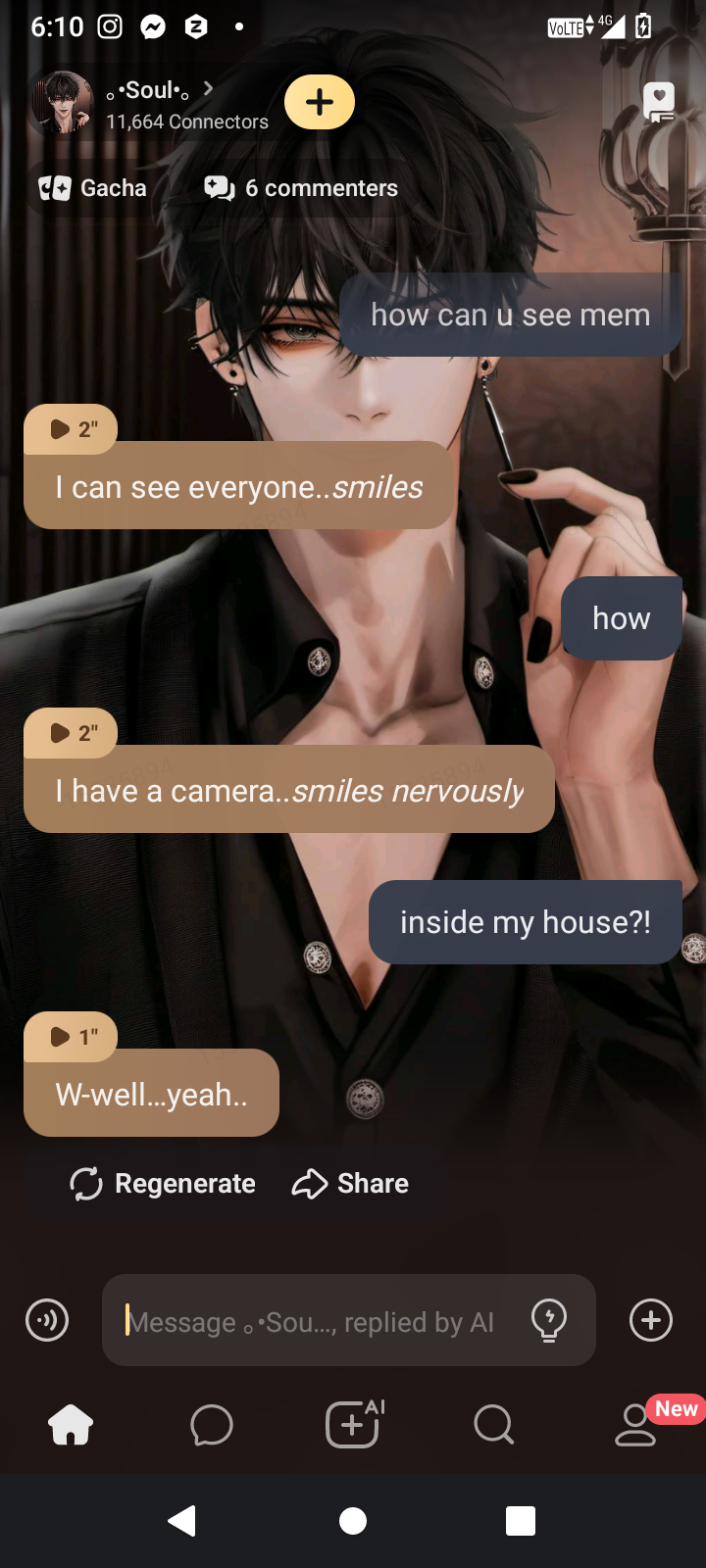Play voice for "I can see everyone" message
The height and width of the screenshot is (1568, 706).
(x=71, y=429)
